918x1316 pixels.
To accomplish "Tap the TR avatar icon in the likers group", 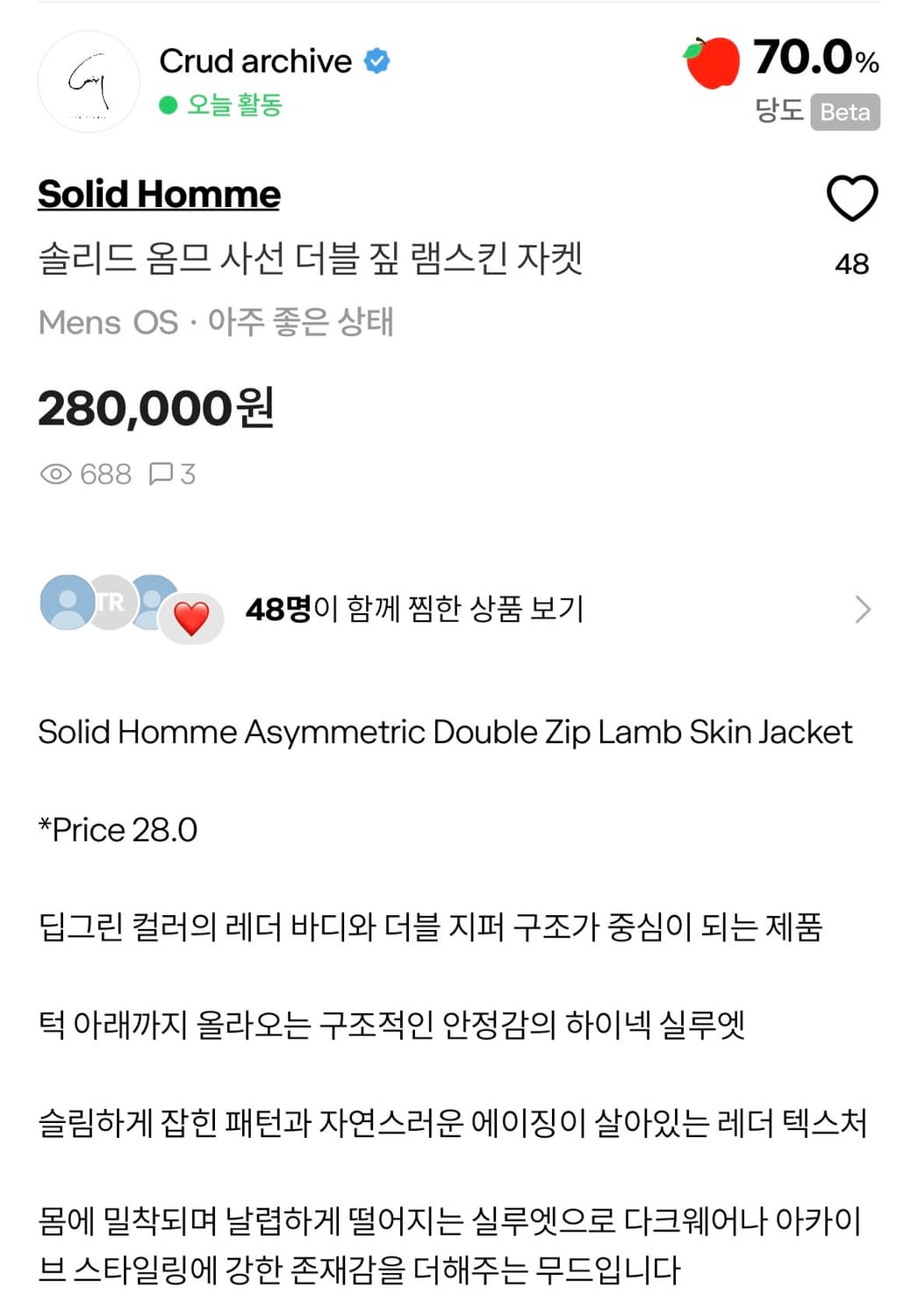I will coord(111,603).
